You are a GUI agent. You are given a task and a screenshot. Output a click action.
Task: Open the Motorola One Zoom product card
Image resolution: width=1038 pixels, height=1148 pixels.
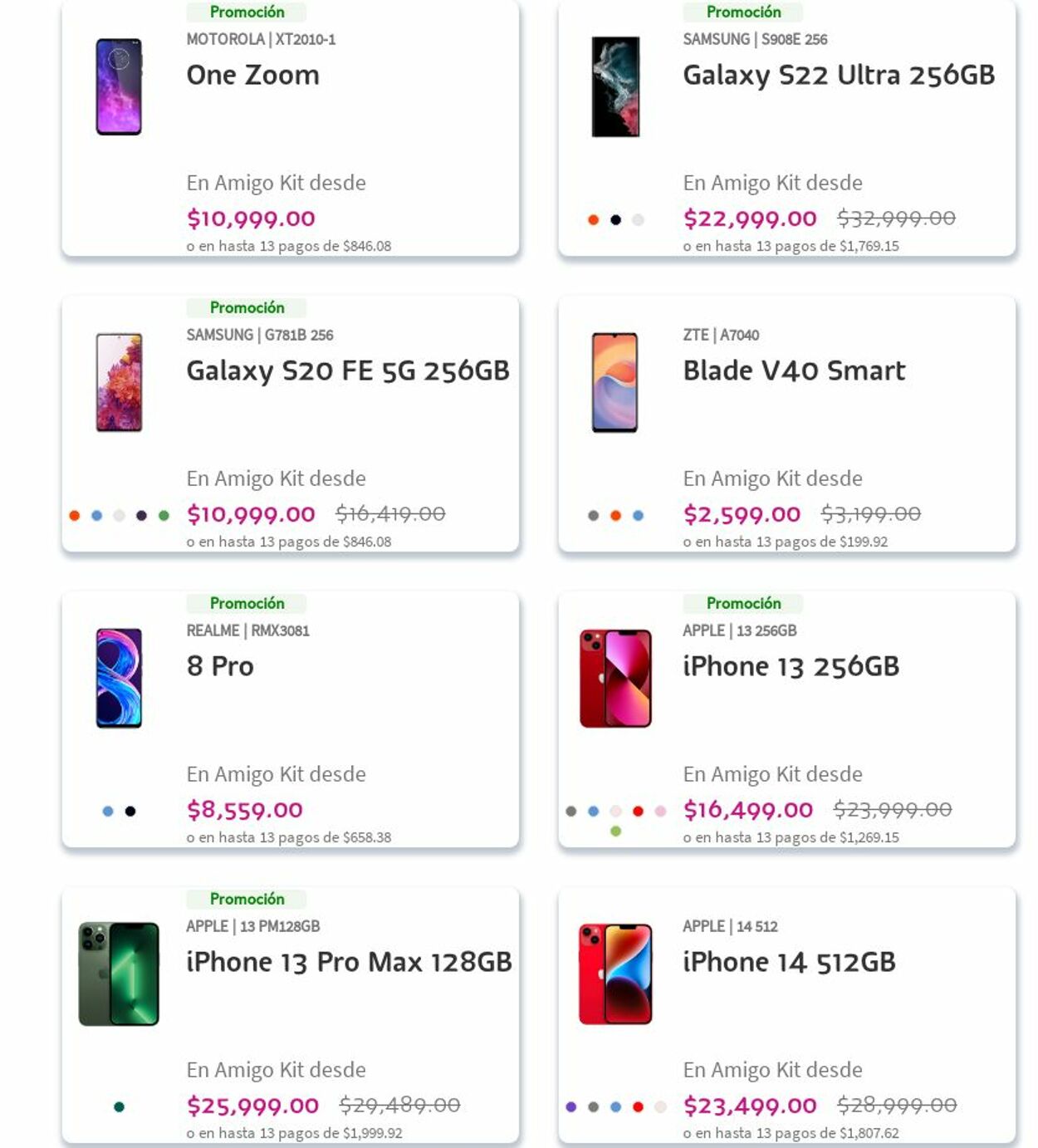tap(252, 76)
